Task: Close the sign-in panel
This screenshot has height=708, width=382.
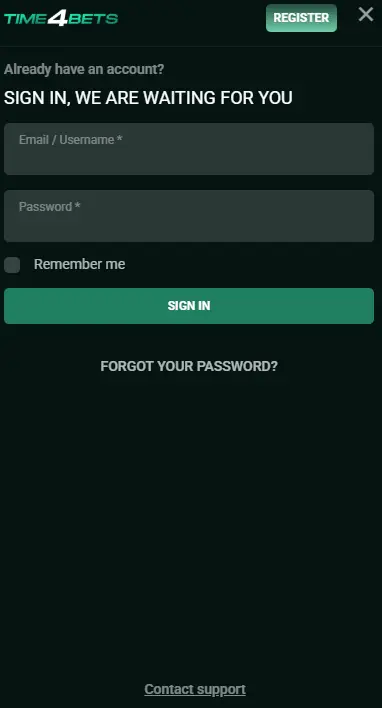Action: pyautogui.click(x=366, y=14)
